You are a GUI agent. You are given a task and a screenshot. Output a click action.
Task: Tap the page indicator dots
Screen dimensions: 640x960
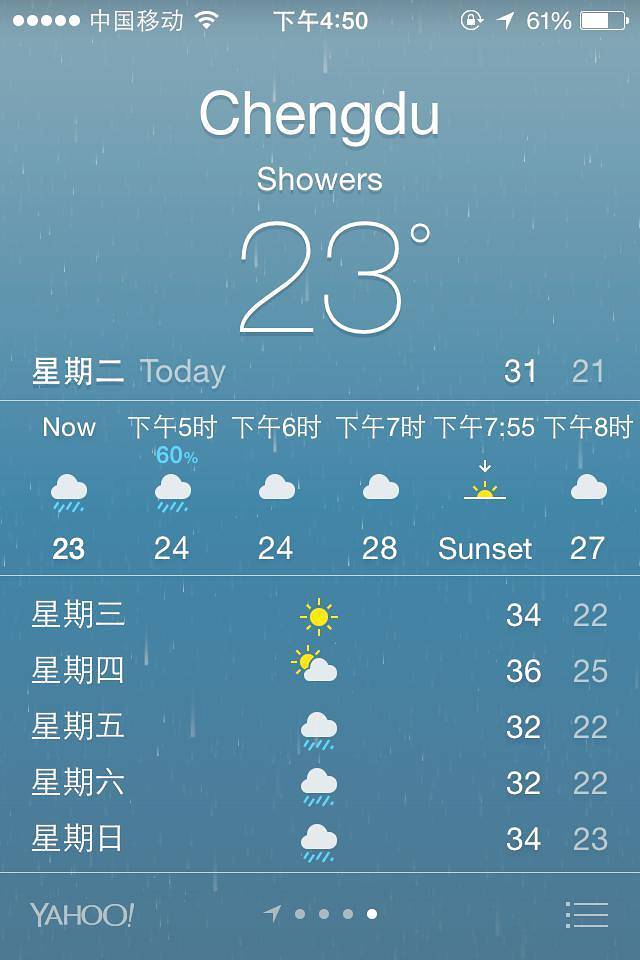pos(322,913)
